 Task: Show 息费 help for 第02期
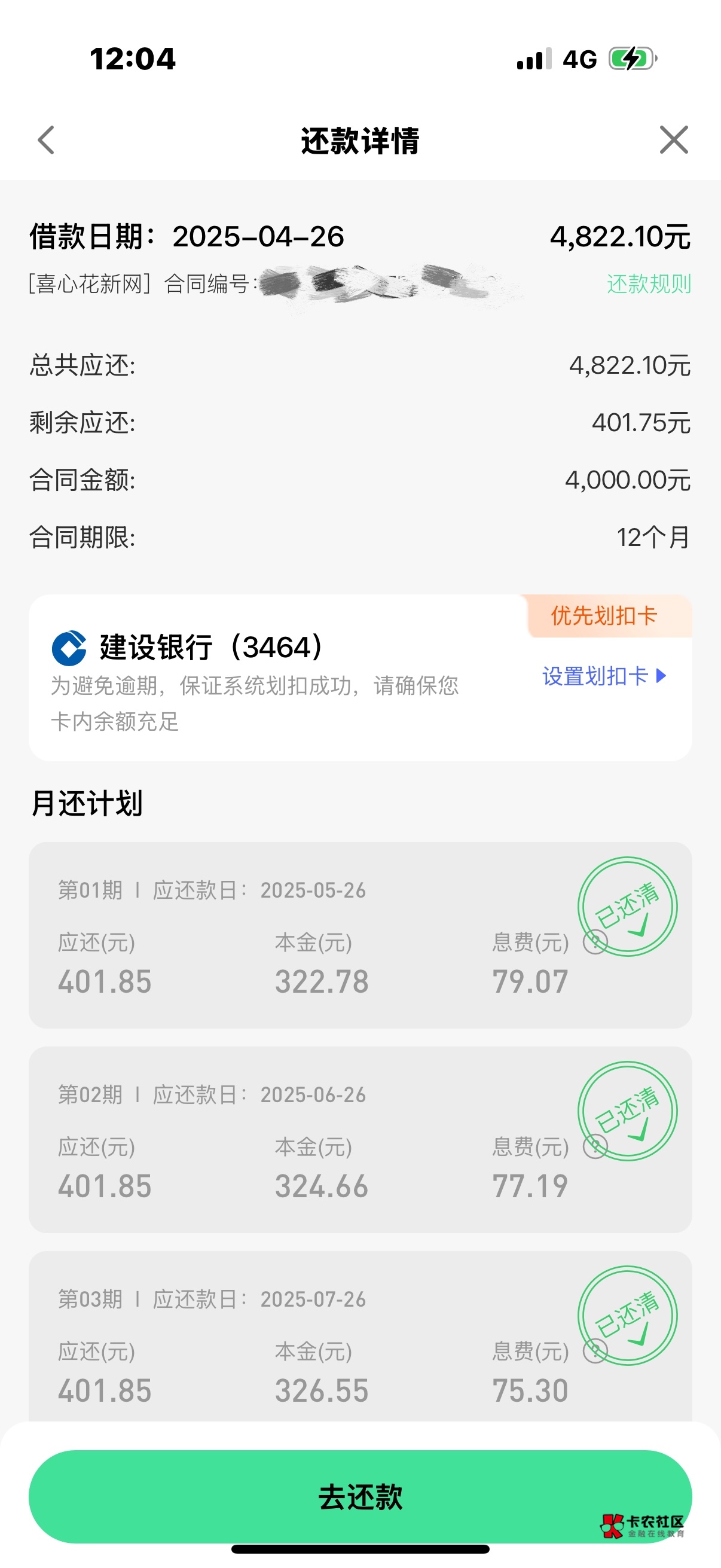[x=594, y=1148]
